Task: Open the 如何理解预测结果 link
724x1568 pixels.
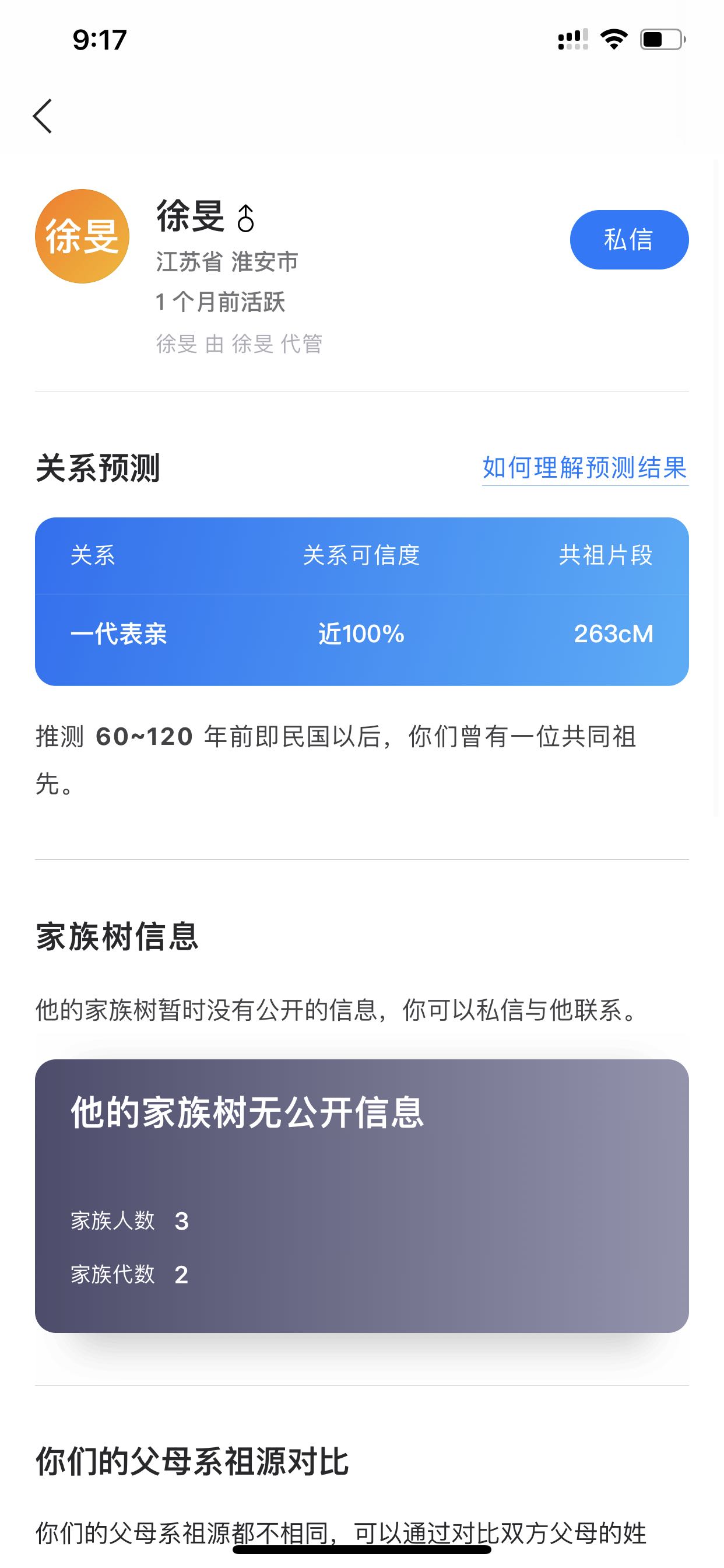Action: click(584, 468)
